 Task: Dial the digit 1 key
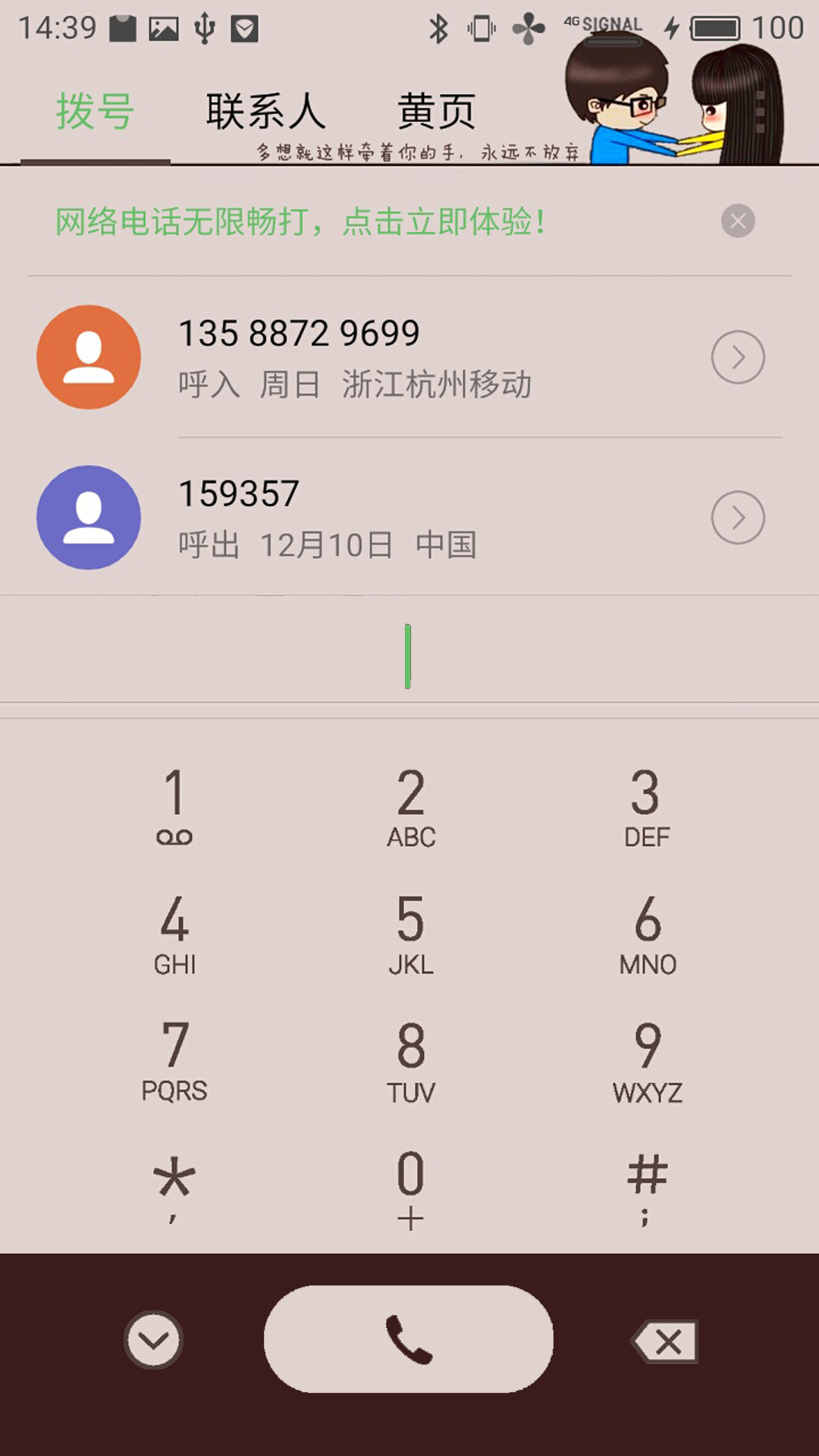pos(174,806)
